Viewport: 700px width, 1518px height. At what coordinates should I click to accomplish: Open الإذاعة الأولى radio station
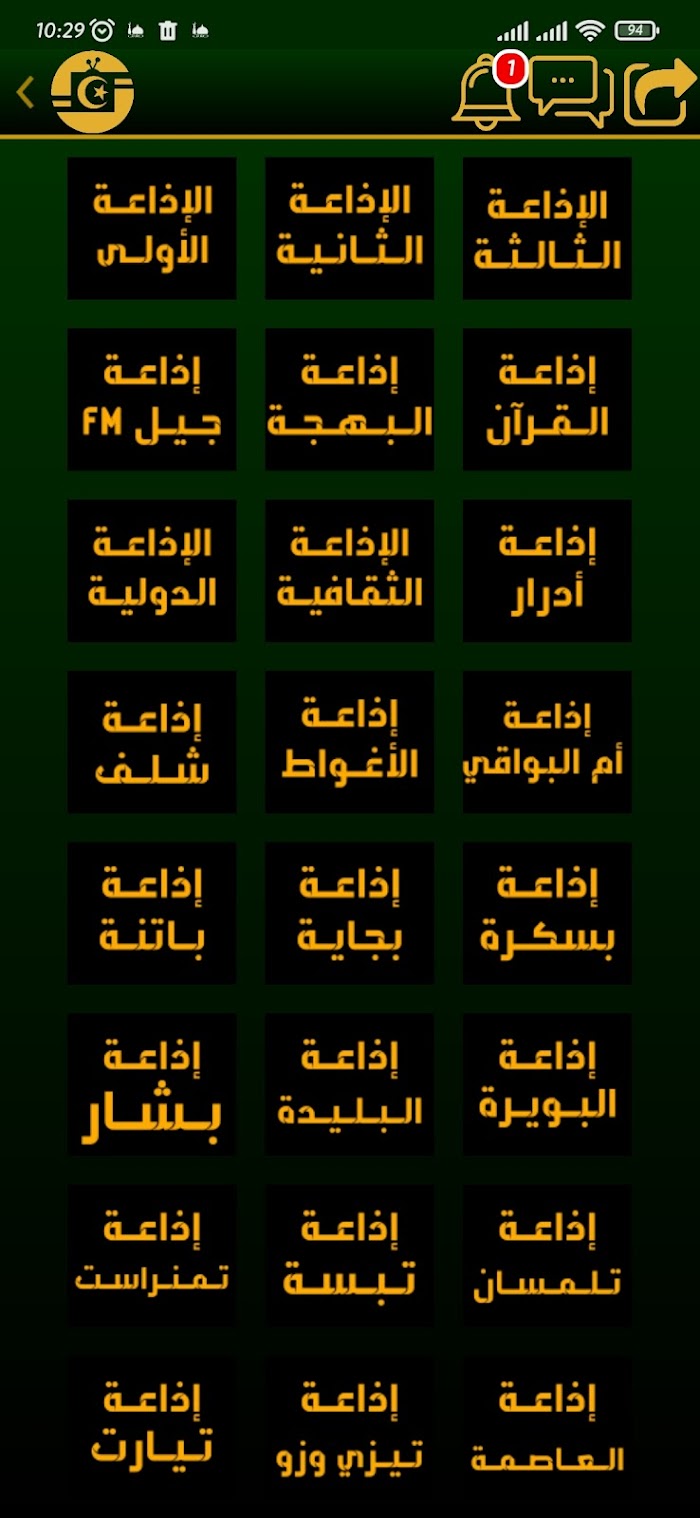click(x=152, y=228)
